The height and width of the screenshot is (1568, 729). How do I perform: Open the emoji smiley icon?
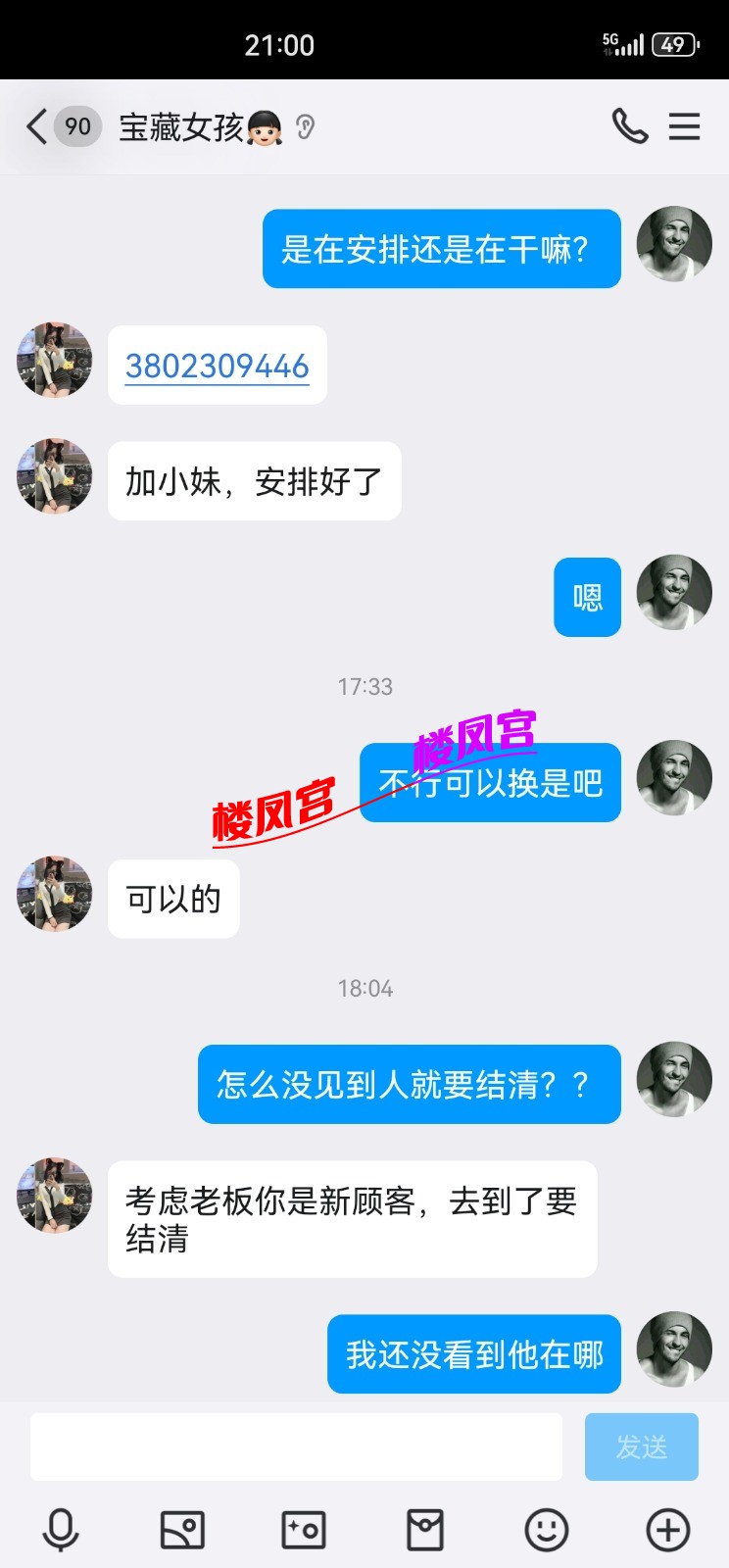point(547,1528)
